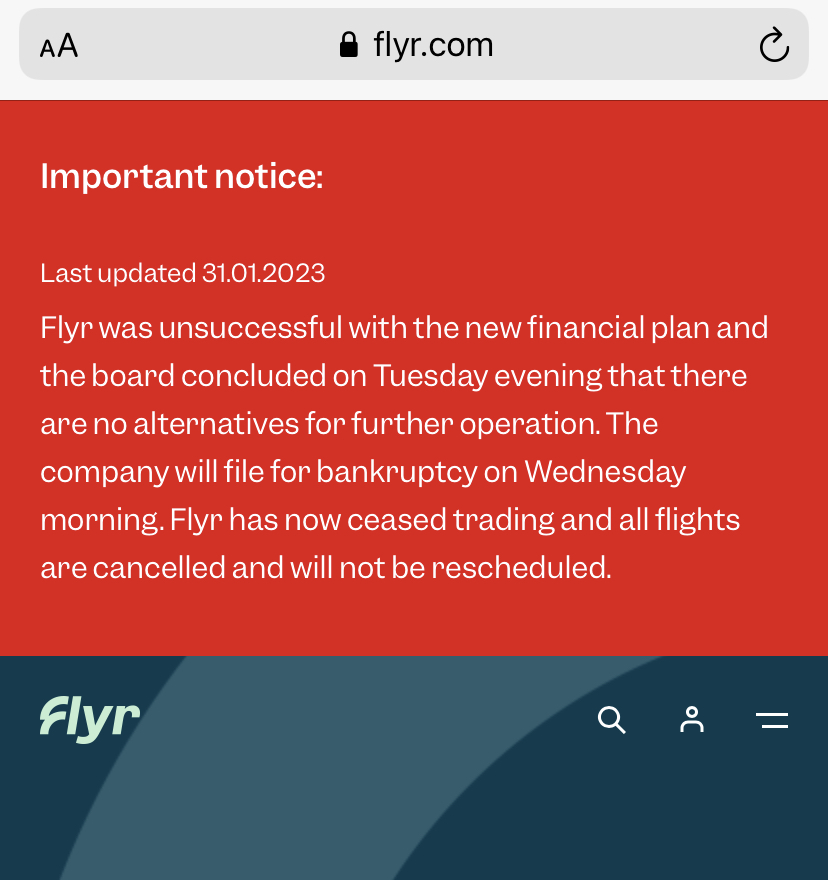The width and height of the screenshot is (828, 880).
Task: Open the hamburger navigation menu
Action: click(x=772, y=720)
